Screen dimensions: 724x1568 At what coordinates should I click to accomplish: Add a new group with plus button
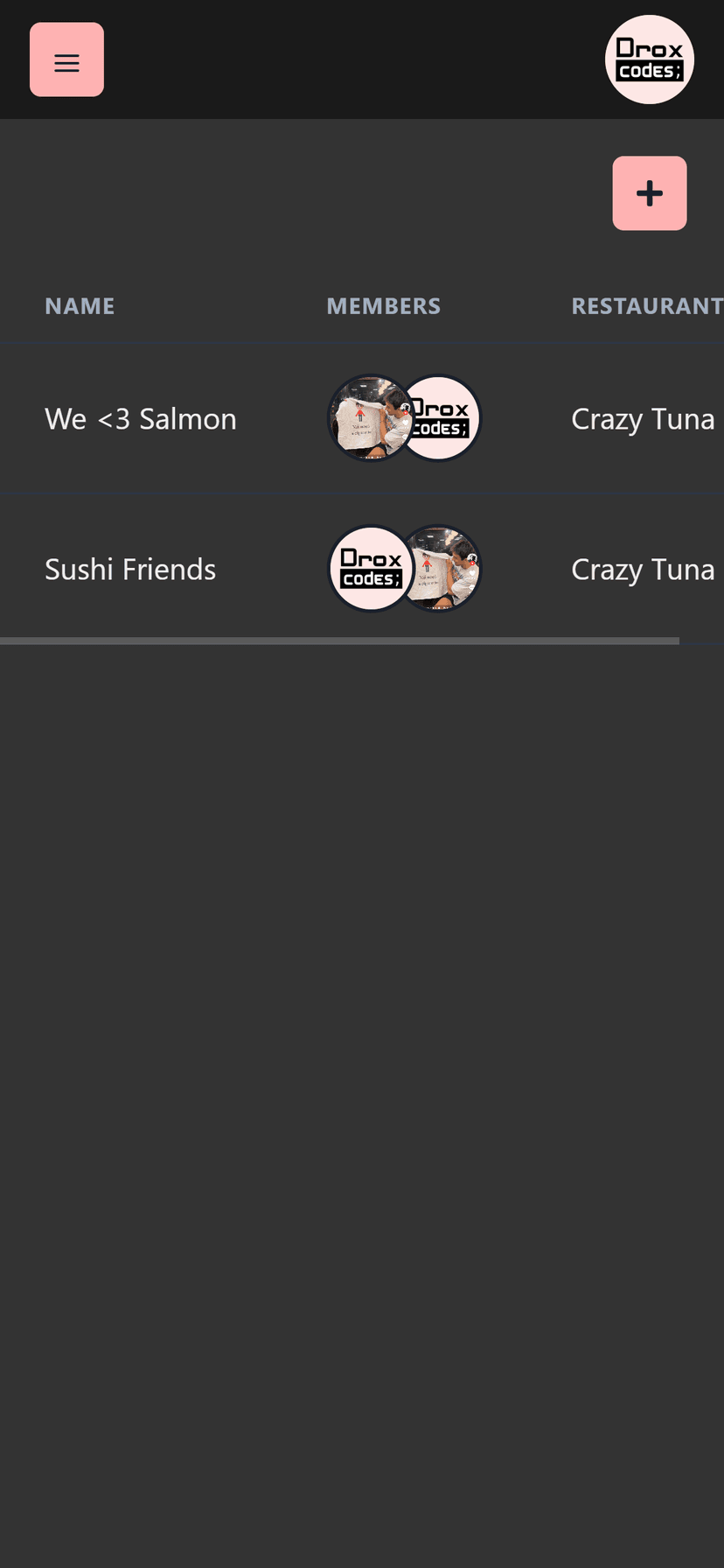649,193
